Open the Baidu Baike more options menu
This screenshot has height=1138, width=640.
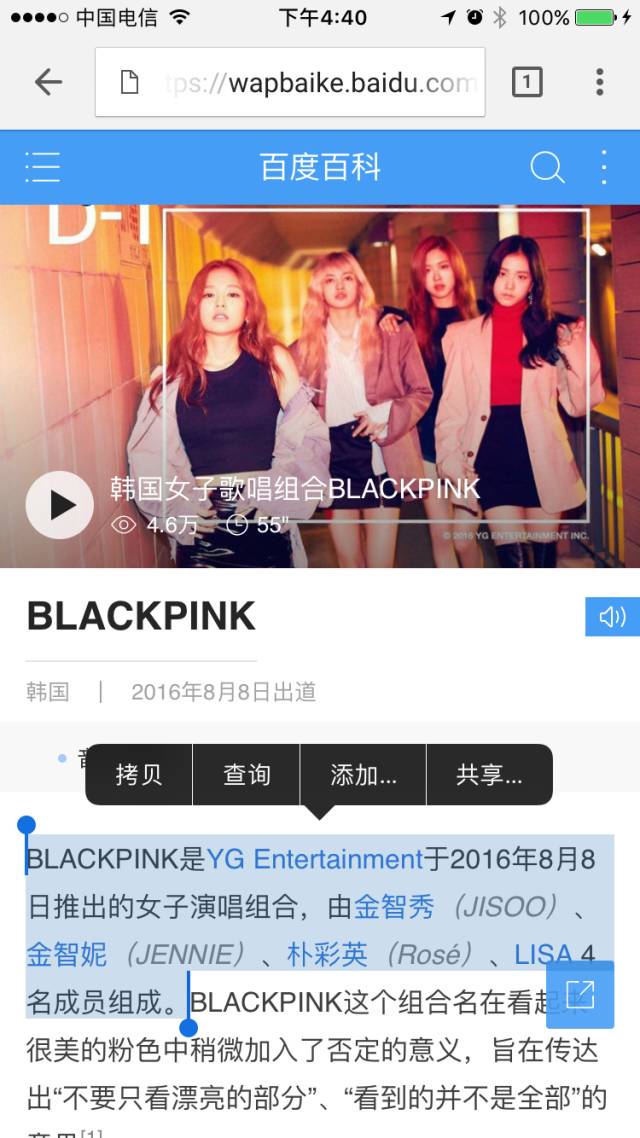pos(604,167)
